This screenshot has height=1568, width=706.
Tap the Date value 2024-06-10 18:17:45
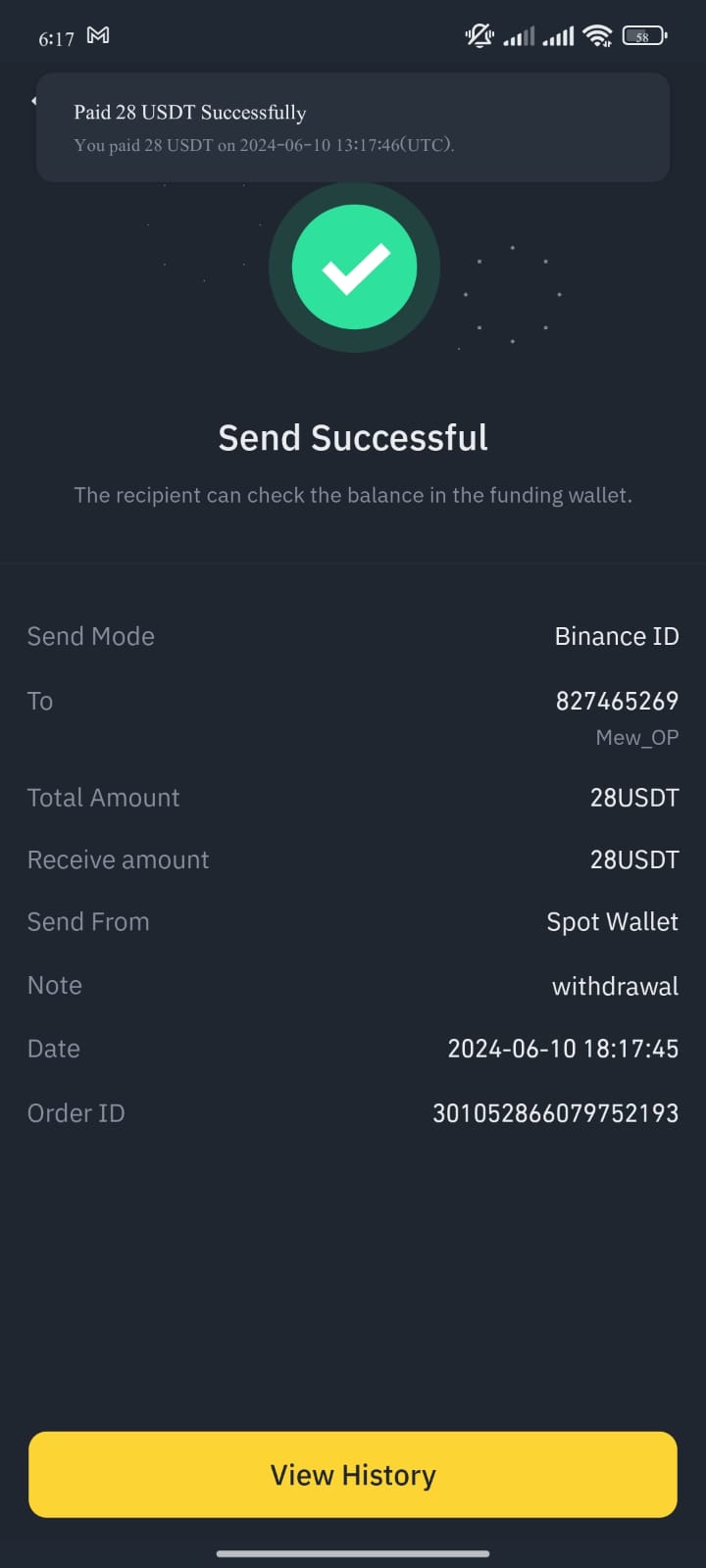pyautogui.click(x=563, y=1048)
